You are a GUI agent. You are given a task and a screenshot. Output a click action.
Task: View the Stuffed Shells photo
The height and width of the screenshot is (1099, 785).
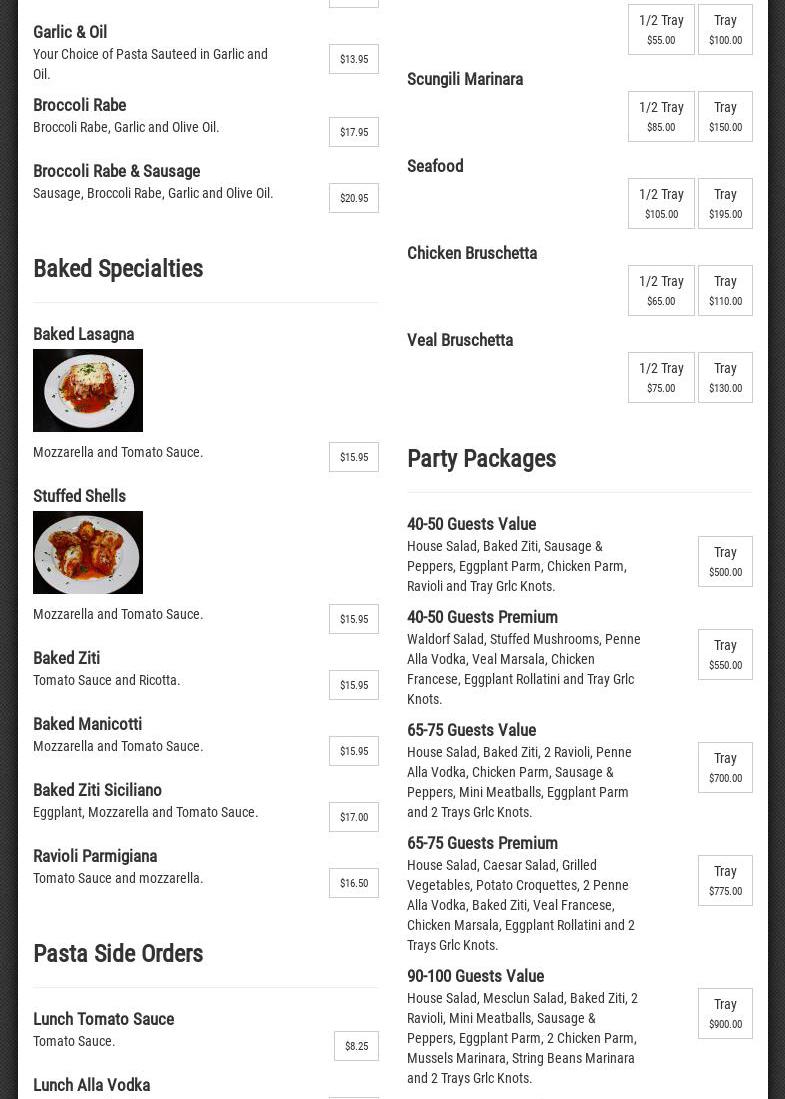pyautogui.click(x=88, y=552)
